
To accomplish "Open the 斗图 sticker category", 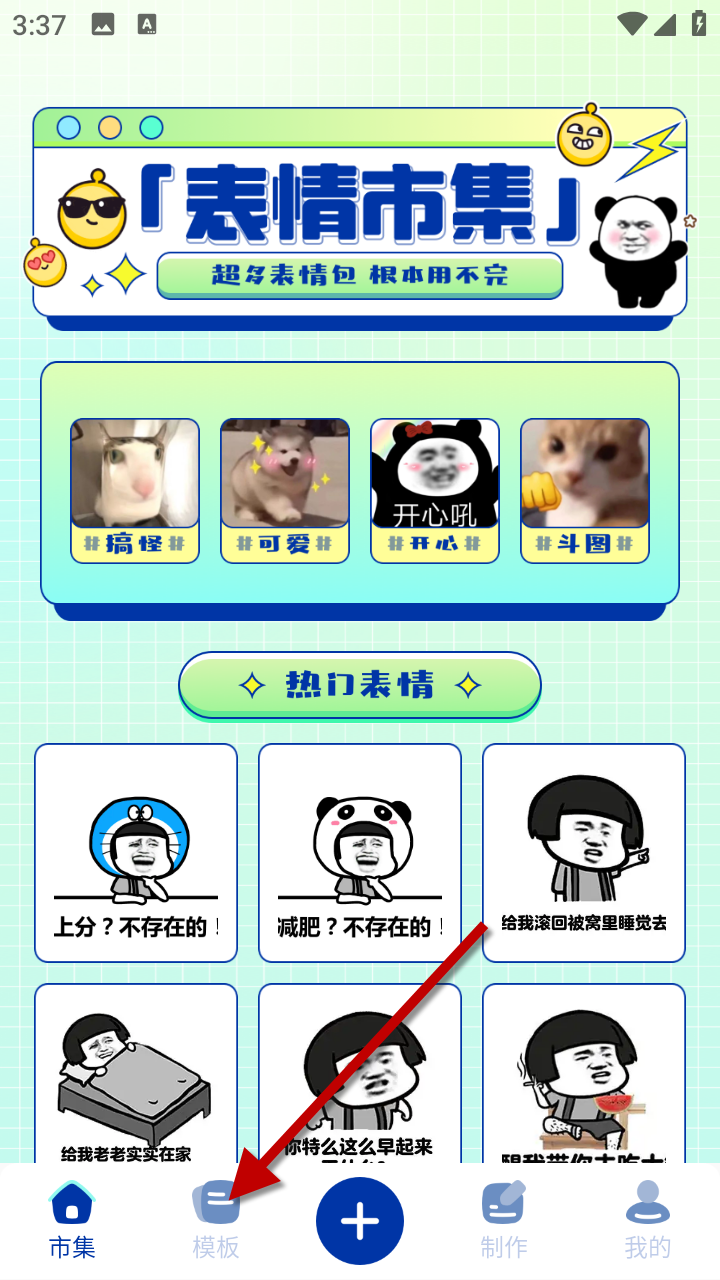I will click(585, 489).
